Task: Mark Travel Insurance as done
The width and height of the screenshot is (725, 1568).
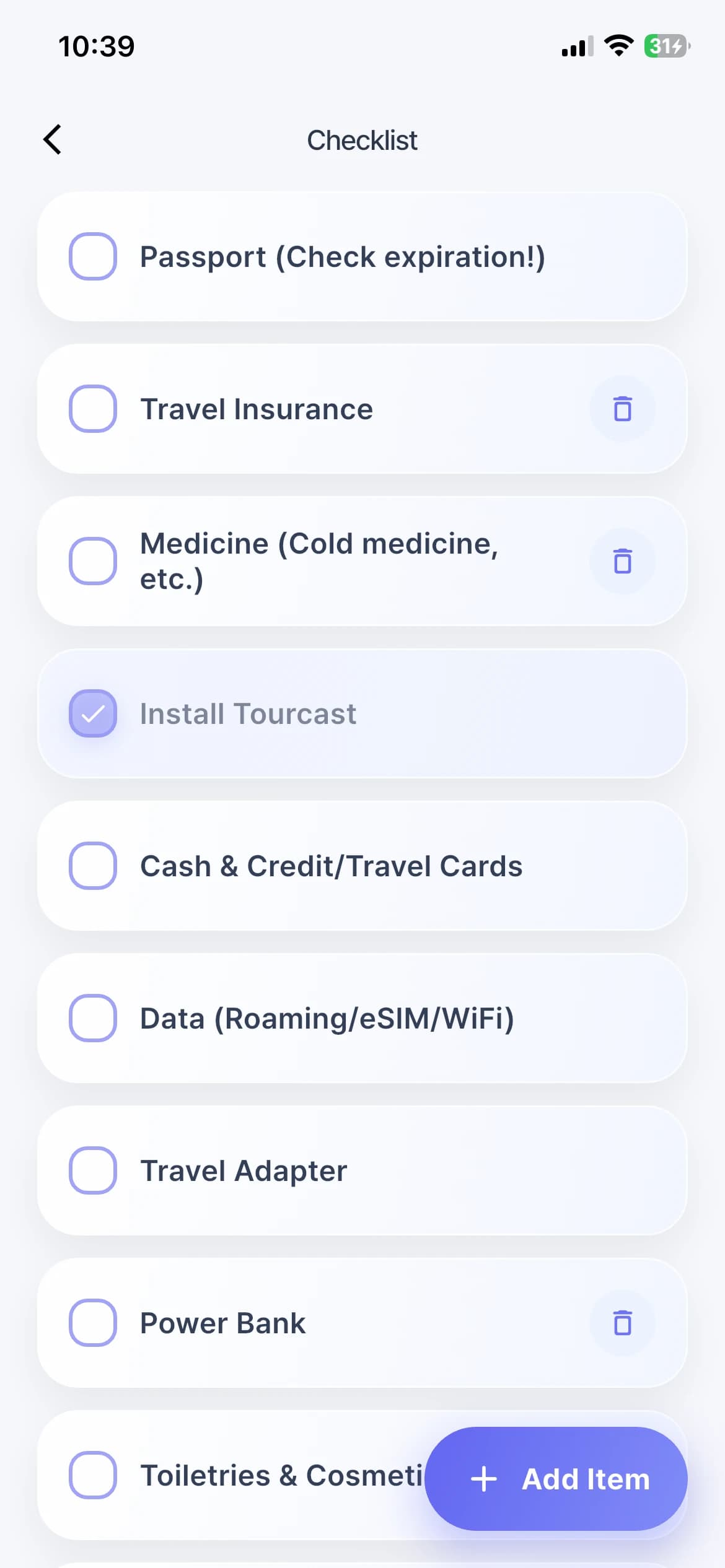Action: 92,409
